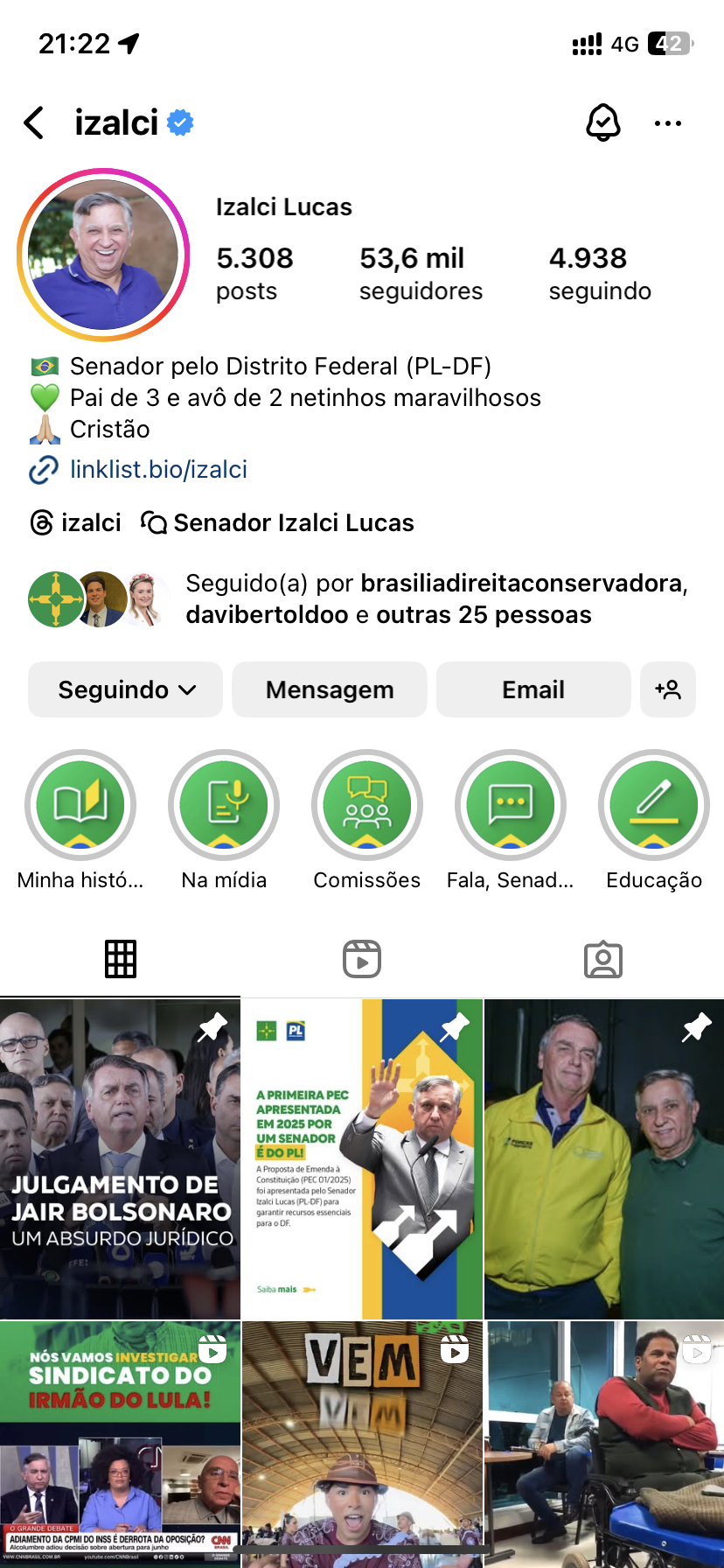Screen dimensions: 724x1568
Task: Open the Na mídia highlight
Action: [x=224, y=805]
